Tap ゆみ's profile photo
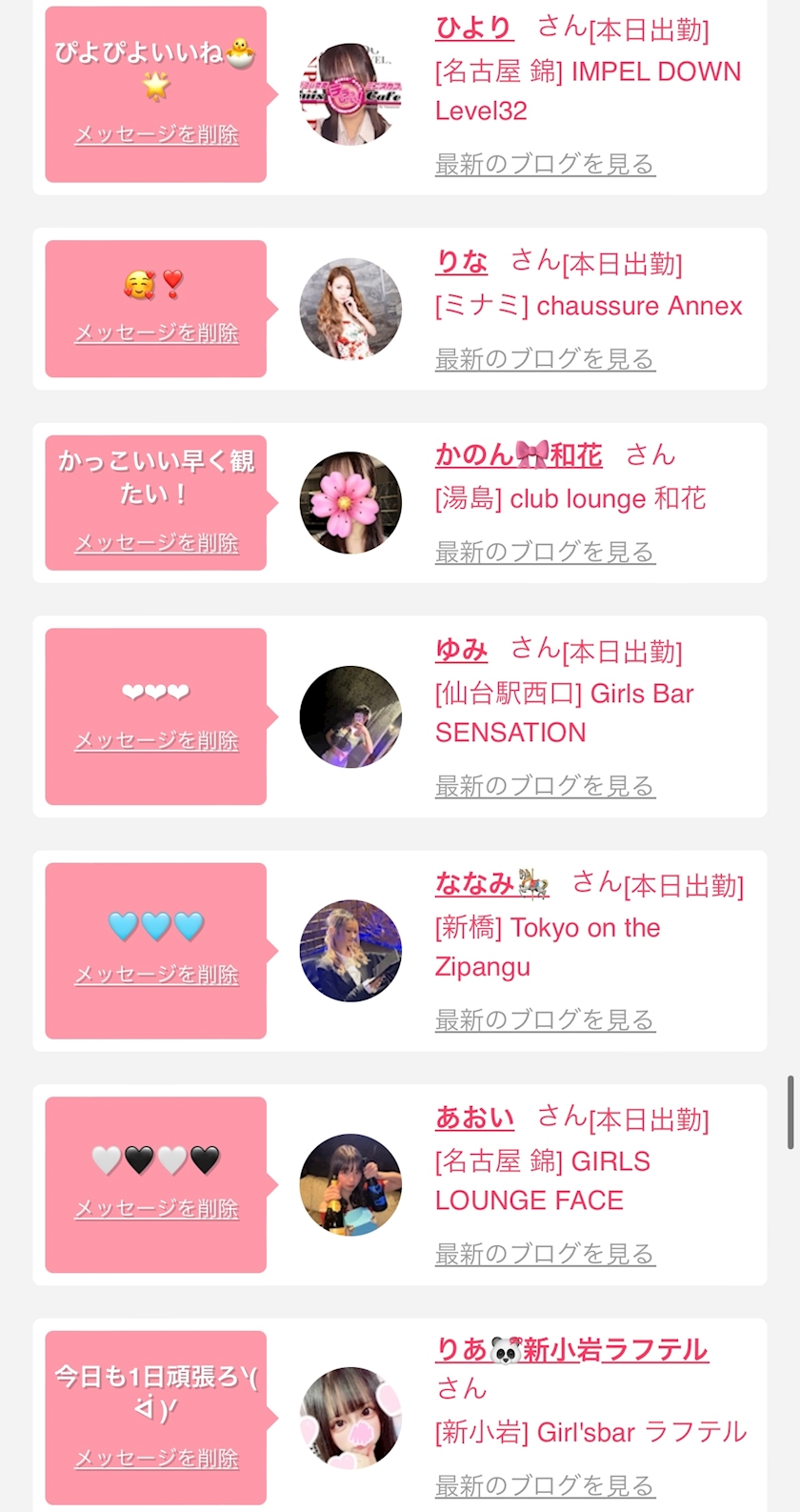800x1512 pixels. [350, 716]
